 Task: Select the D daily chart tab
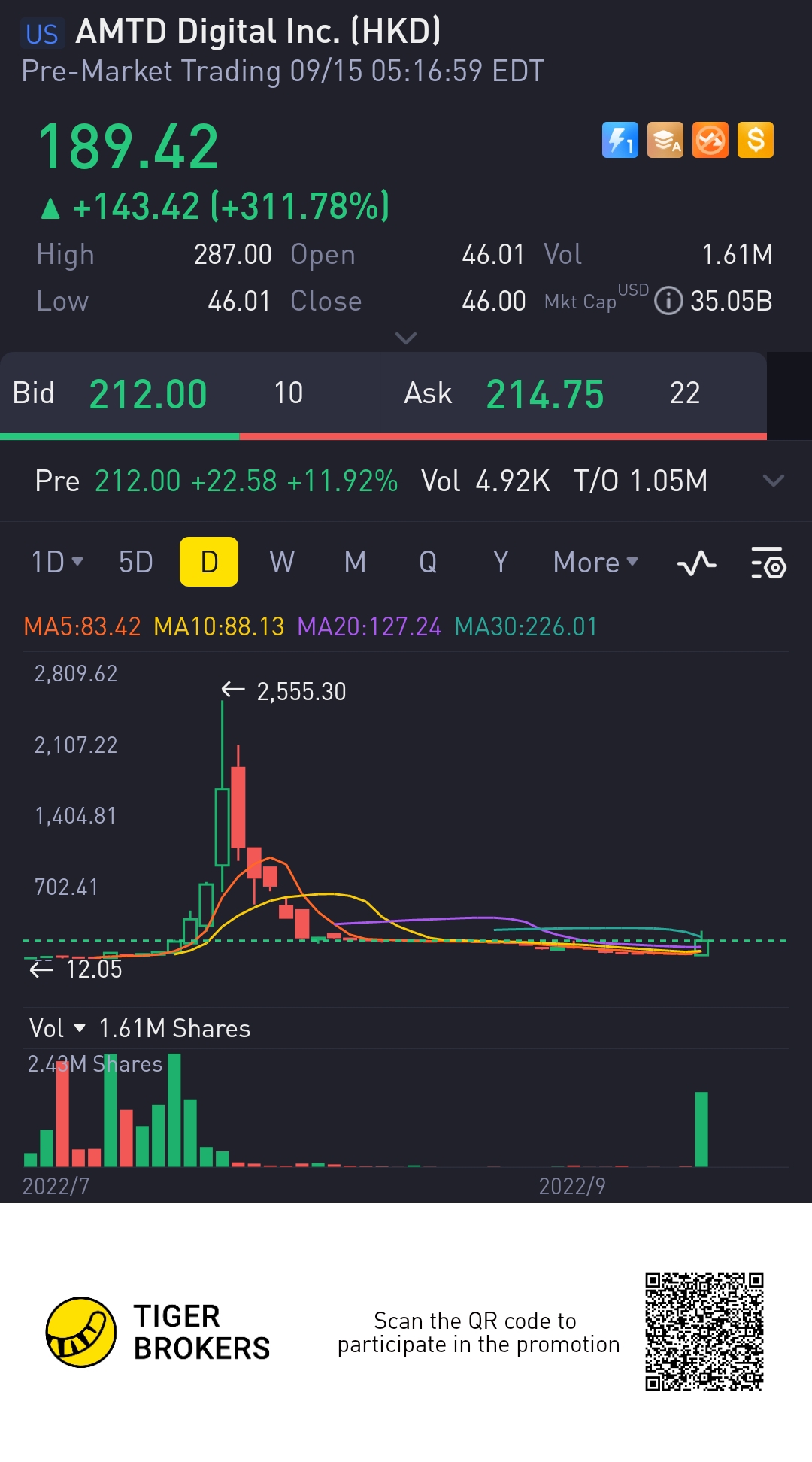(x=209, y=562)
